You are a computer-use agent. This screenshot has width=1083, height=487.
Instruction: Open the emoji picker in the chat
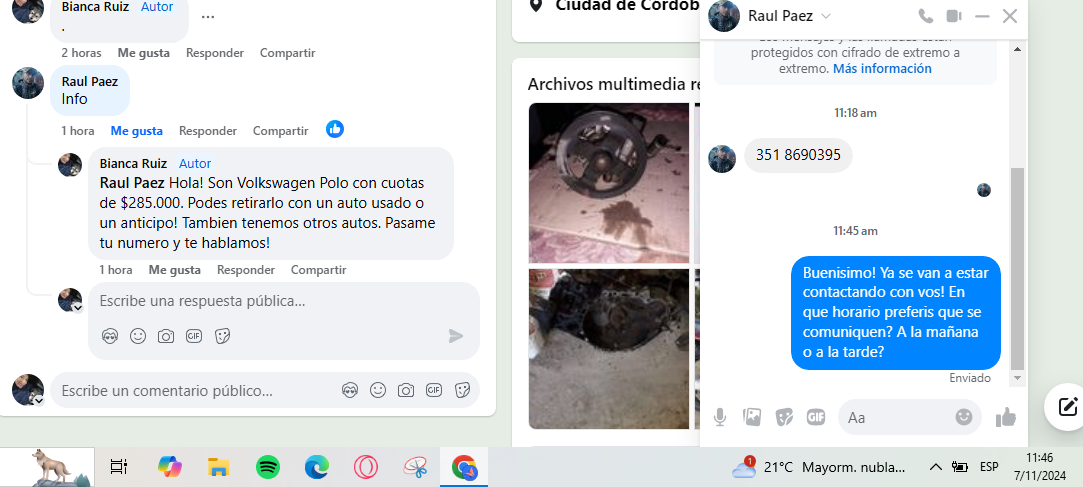[964, 417]
